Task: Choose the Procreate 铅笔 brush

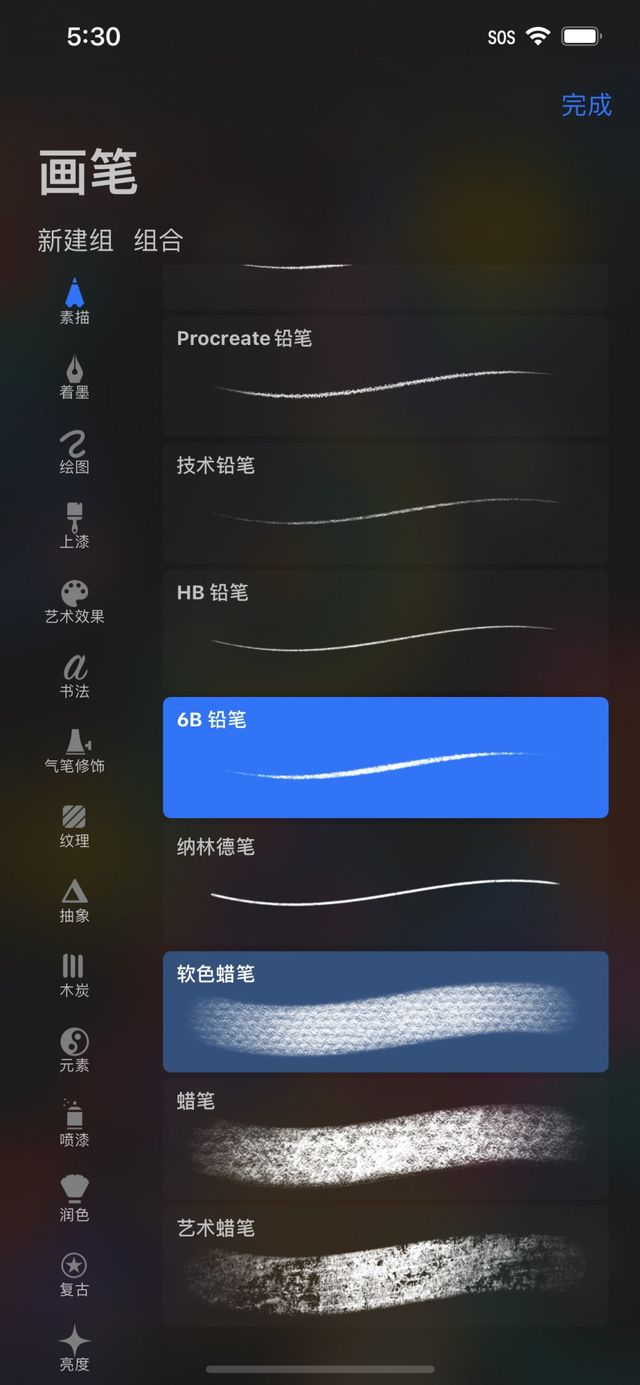Action: tap(385, 376)
